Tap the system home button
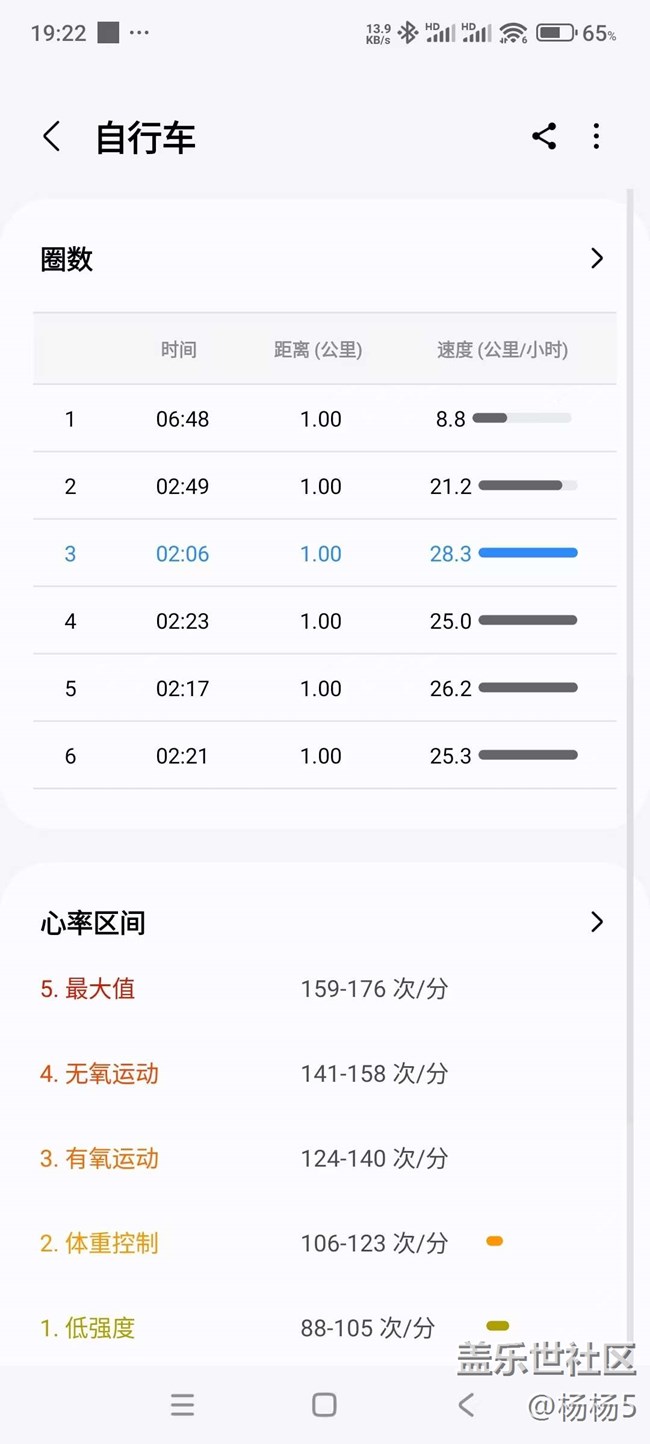This screenshot has height=1444, width=650. click(324, 1404)
